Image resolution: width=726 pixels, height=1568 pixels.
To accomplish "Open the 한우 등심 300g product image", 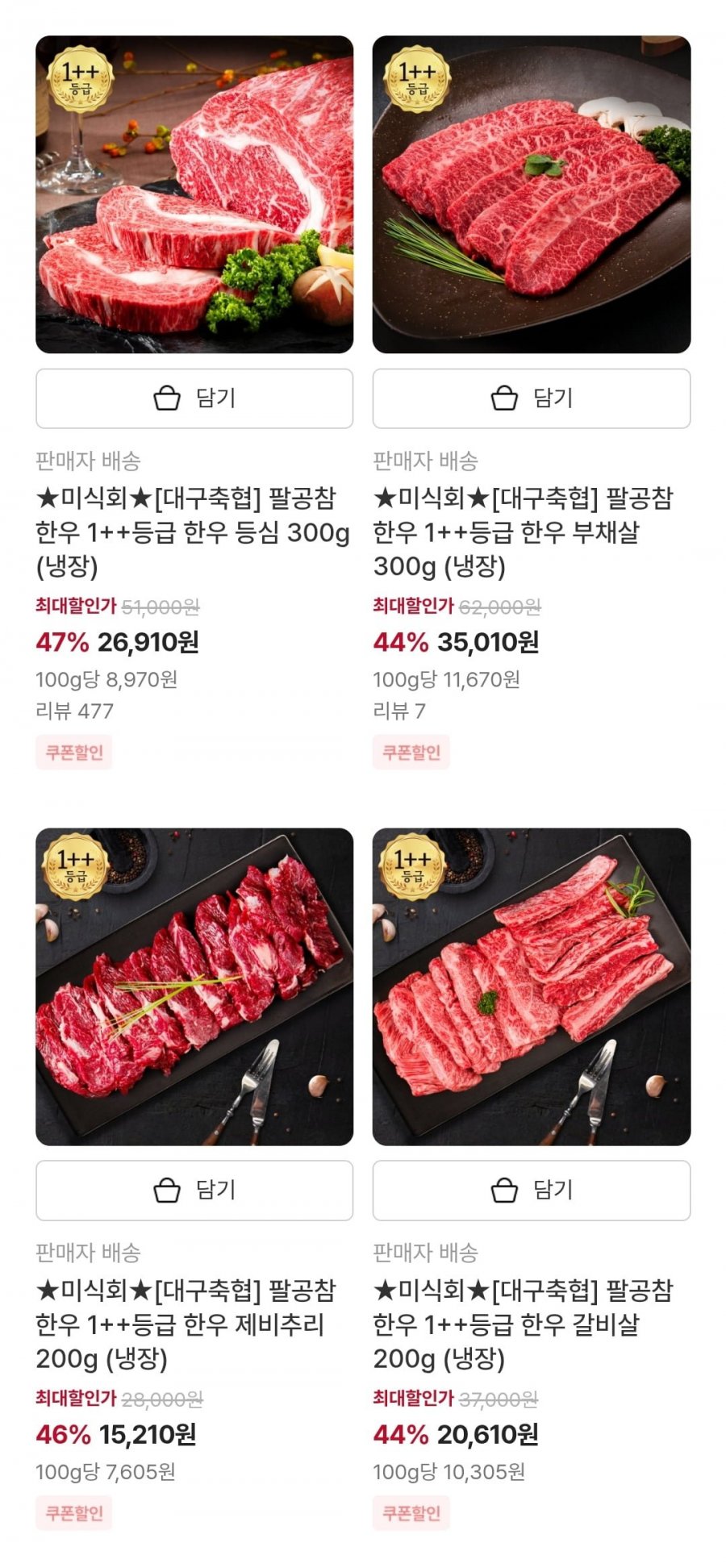I will tap(194, 194).
